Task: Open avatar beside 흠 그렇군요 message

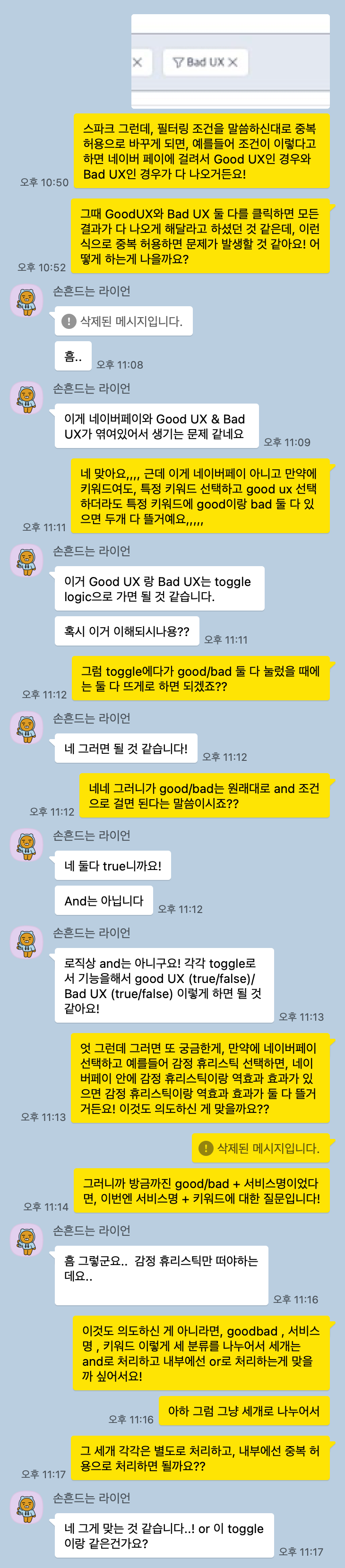Action: click(27, 1239)
